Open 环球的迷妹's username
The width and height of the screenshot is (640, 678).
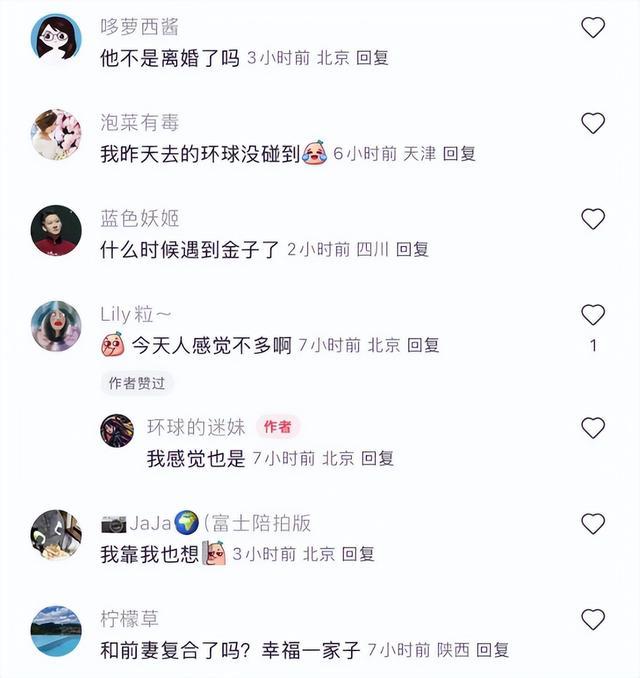coord(196,427)
